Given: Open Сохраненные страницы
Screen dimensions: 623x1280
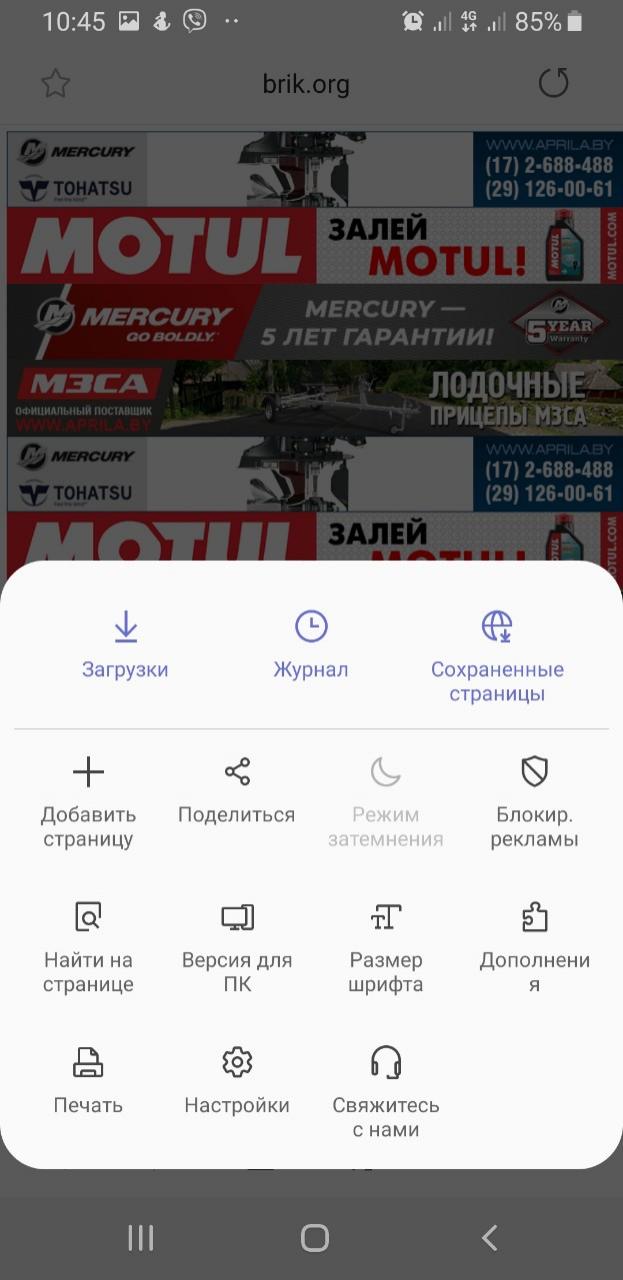Looking at the screenshot, I should pyautogui.click(x=497, y=655).
